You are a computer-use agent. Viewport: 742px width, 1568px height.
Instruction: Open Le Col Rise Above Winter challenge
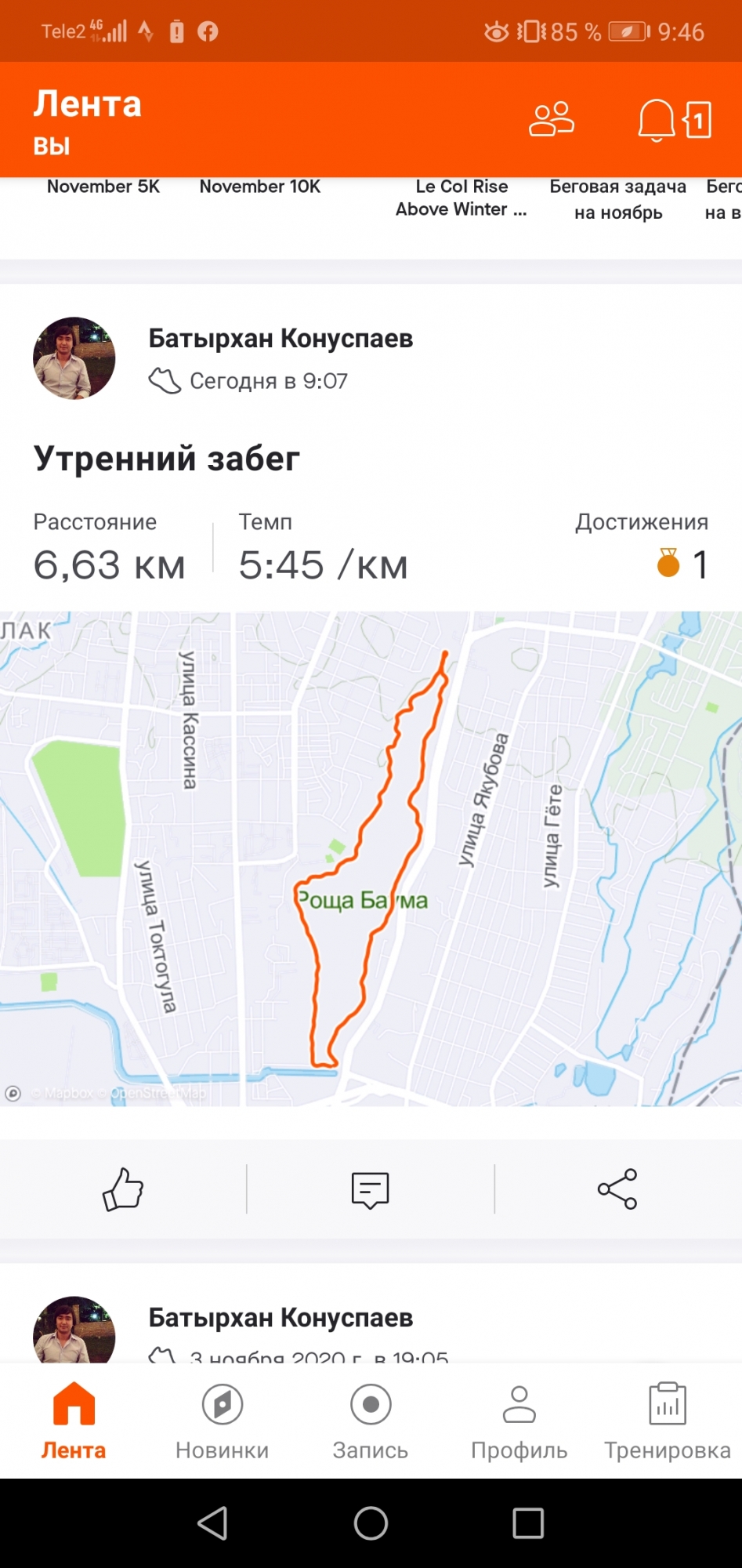click(x=461, y=198)
